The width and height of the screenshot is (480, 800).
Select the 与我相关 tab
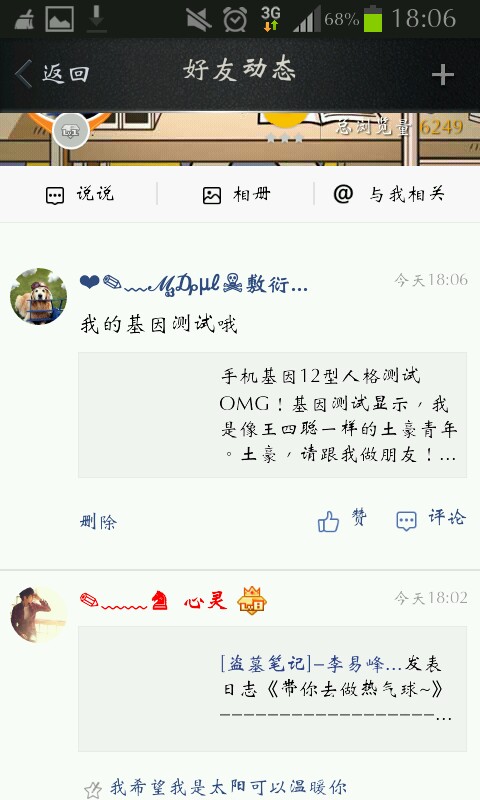coord(389,194)
